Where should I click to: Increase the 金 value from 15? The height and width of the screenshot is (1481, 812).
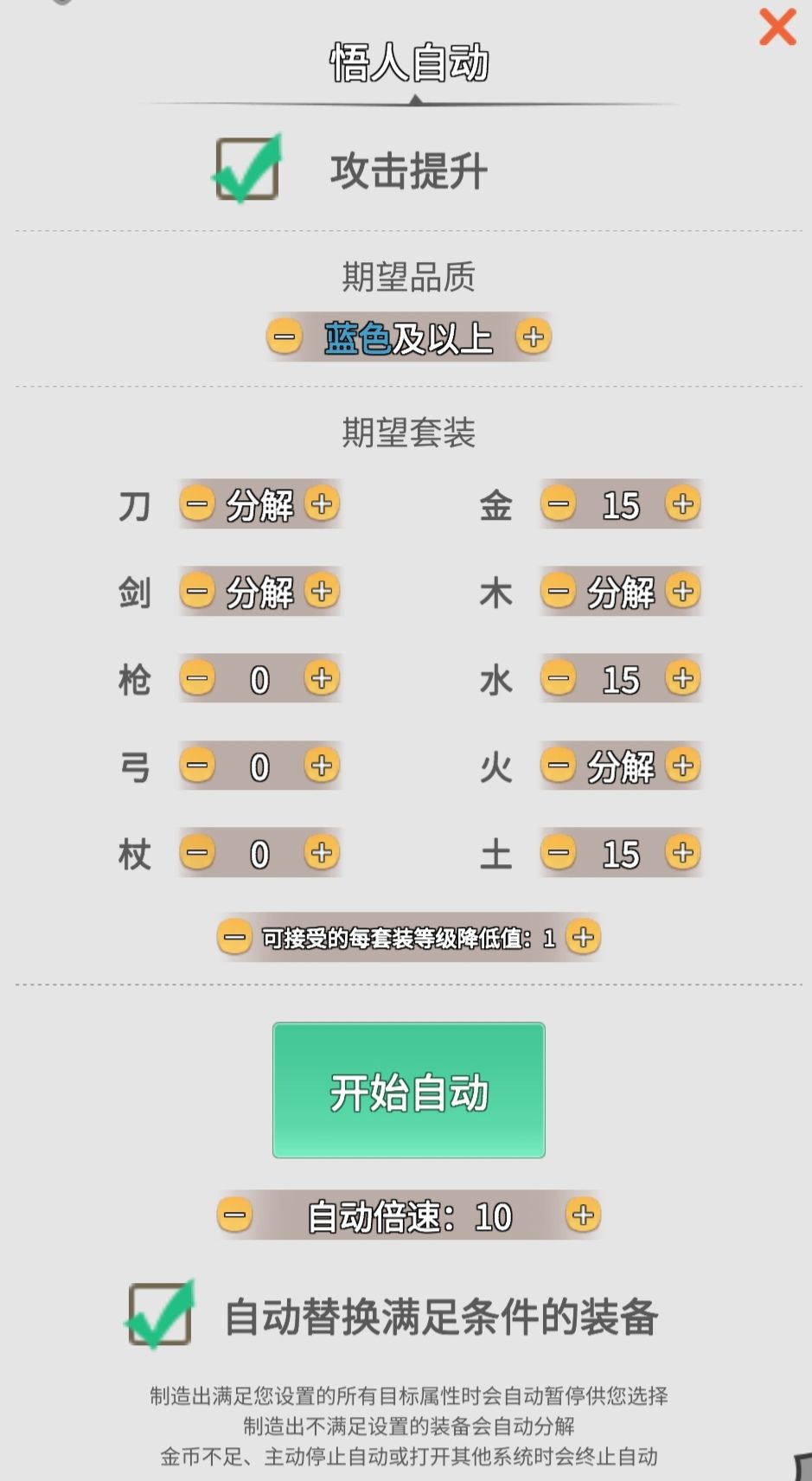click(683, 505)
